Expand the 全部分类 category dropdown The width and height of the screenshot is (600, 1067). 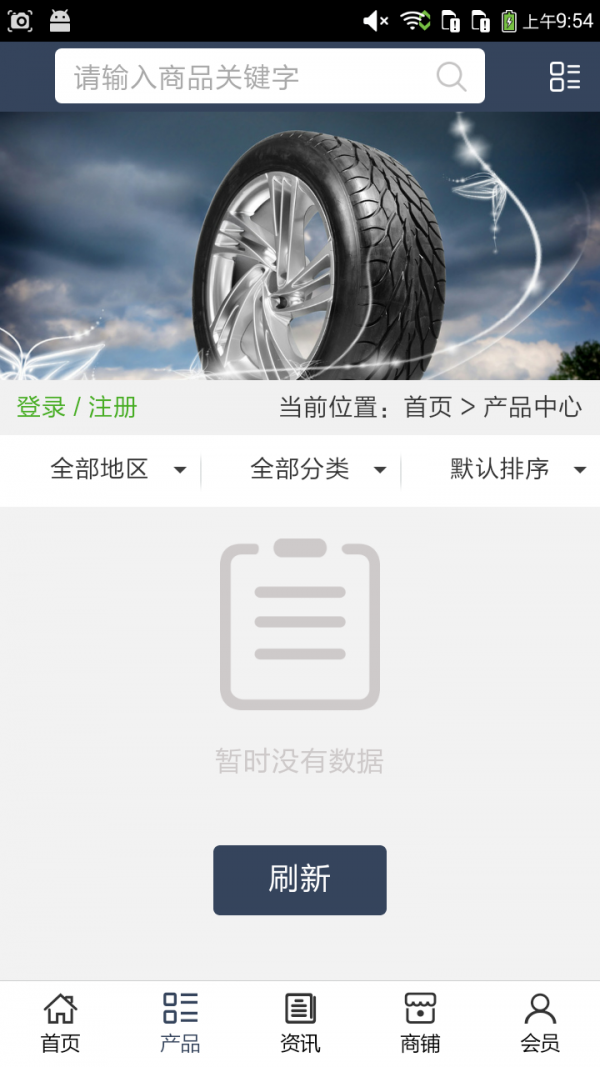click(318, 469)
